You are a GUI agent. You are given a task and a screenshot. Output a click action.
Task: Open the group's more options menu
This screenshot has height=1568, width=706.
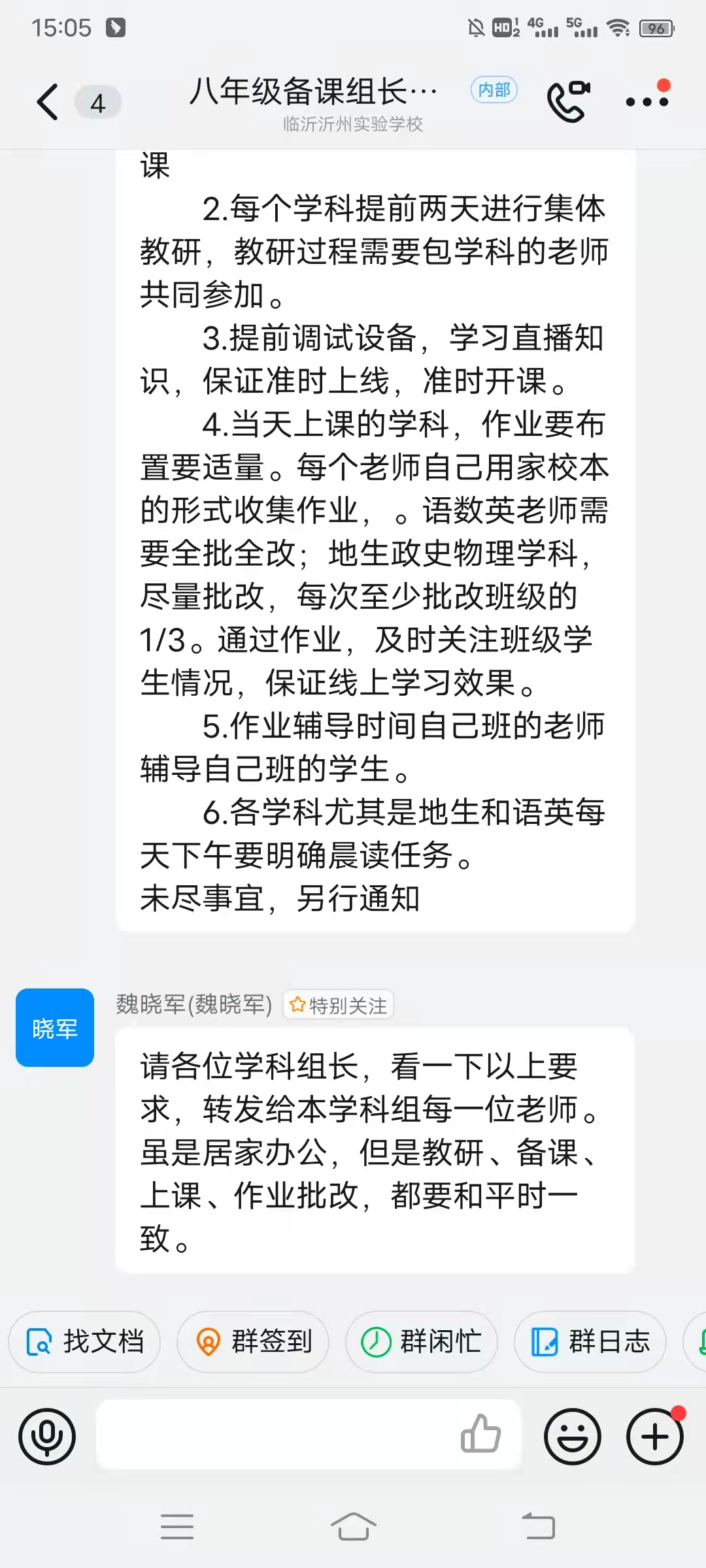pyautogui.click(x=647, y=101)
